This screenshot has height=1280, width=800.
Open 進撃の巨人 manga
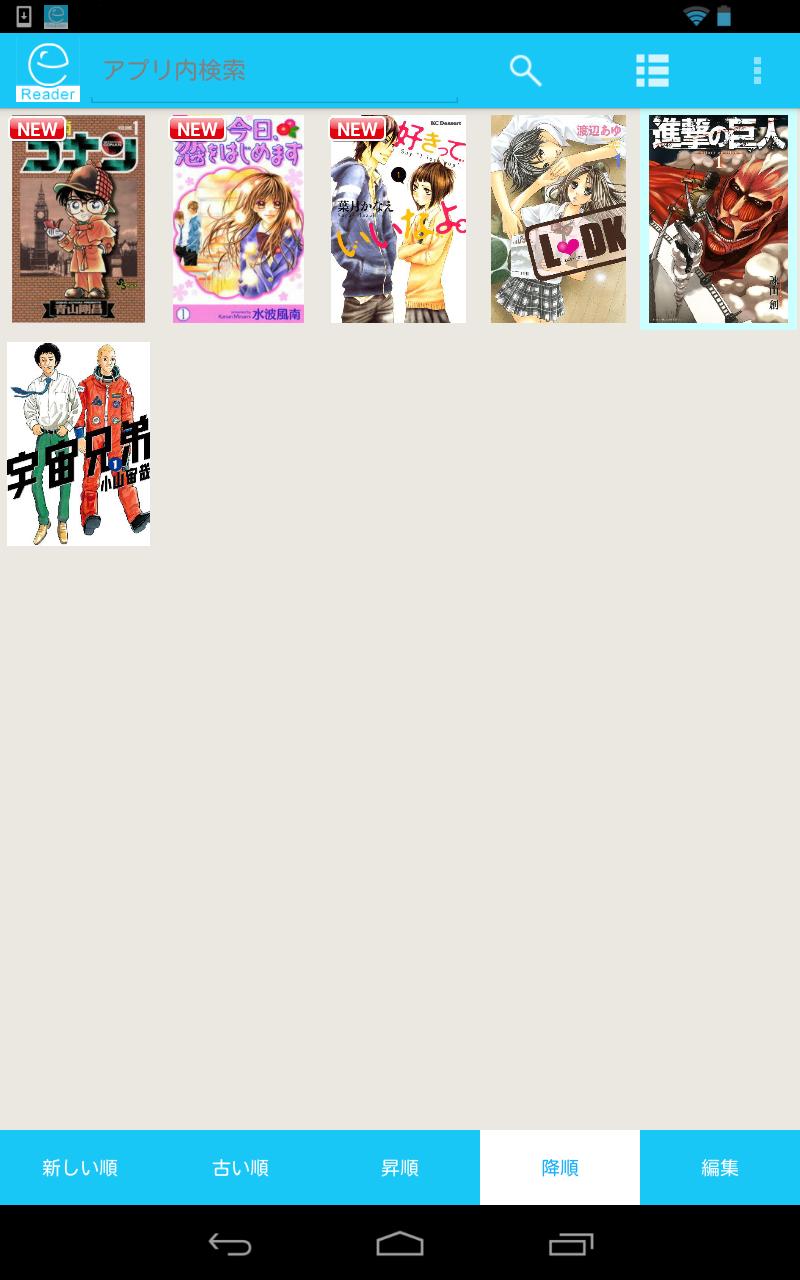[718, 219]
